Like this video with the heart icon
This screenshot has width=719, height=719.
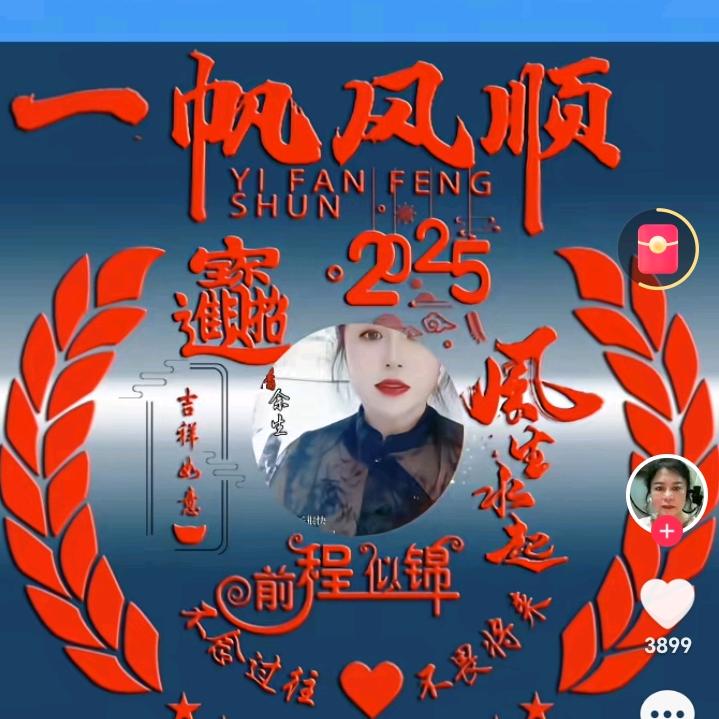667,602
